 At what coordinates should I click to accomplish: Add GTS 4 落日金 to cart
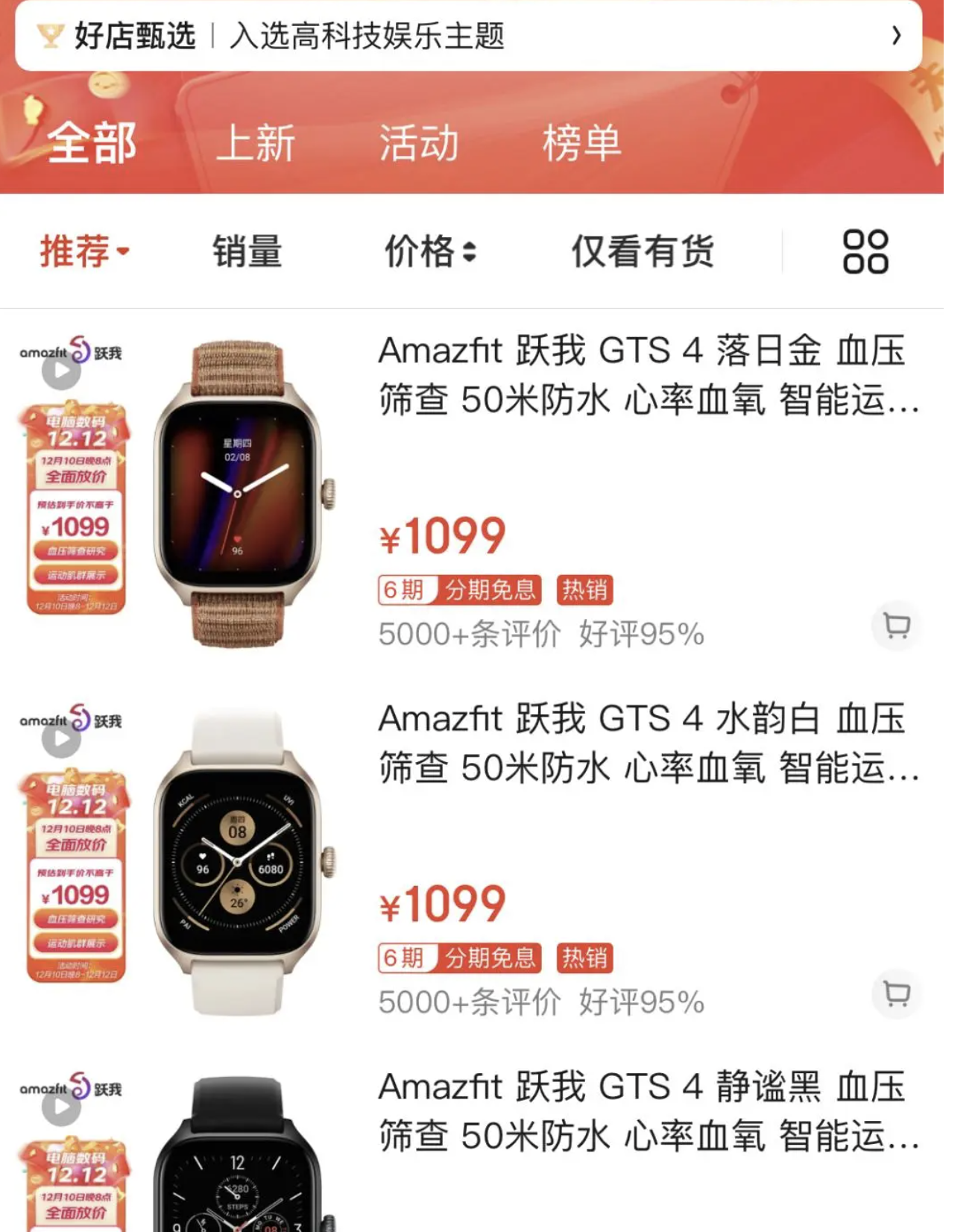tap(896, 626)
